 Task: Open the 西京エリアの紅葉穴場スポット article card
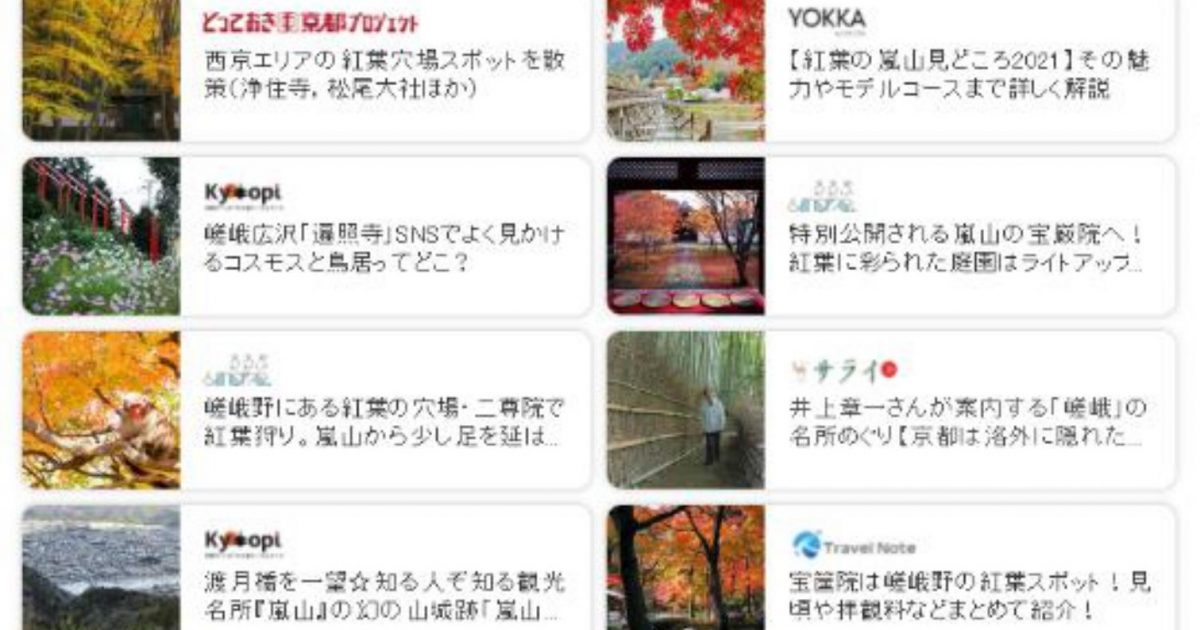click(384, 74)
